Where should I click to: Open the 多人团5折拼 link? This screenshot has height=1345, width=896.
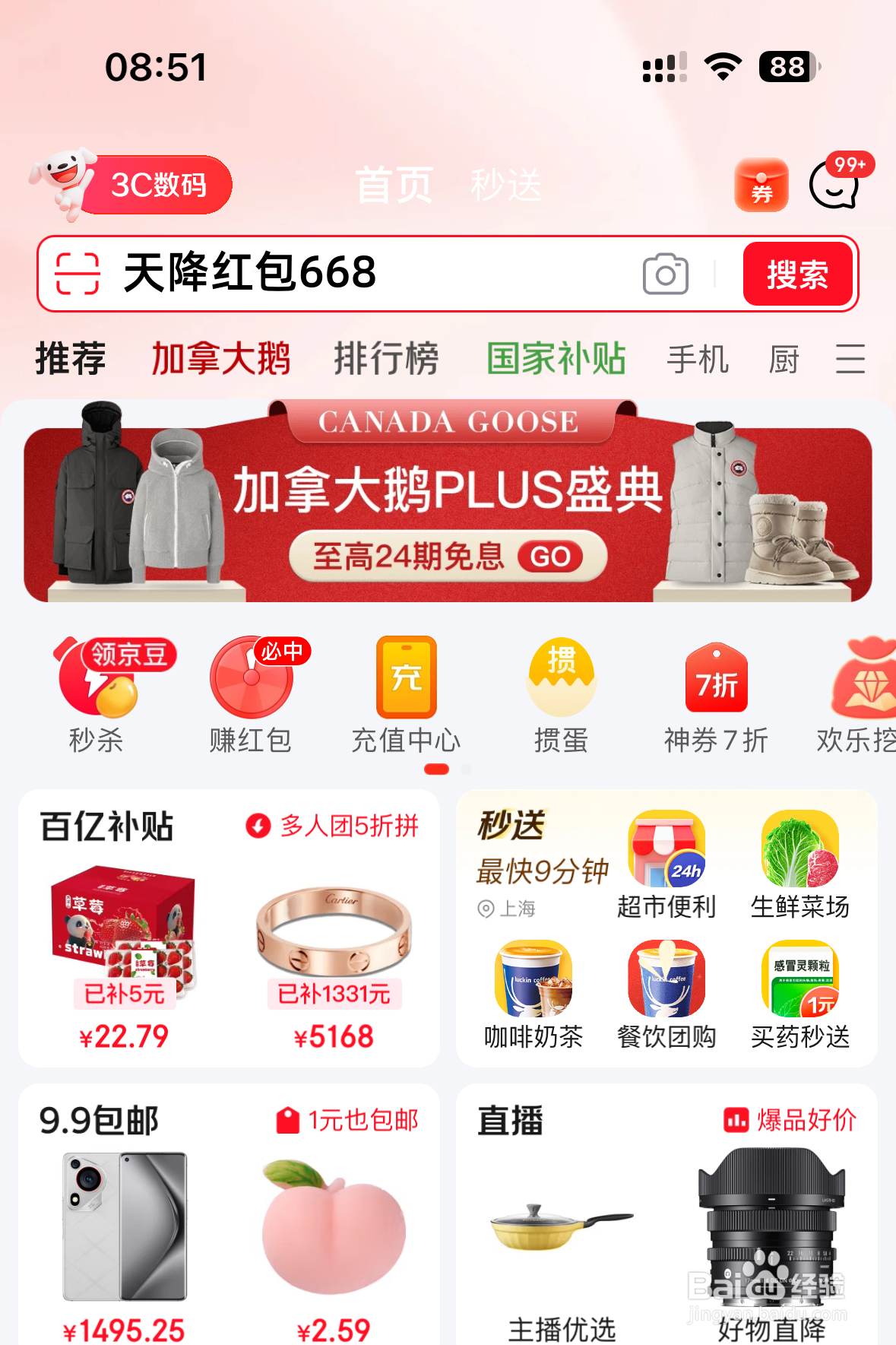(x=332, y=826)
